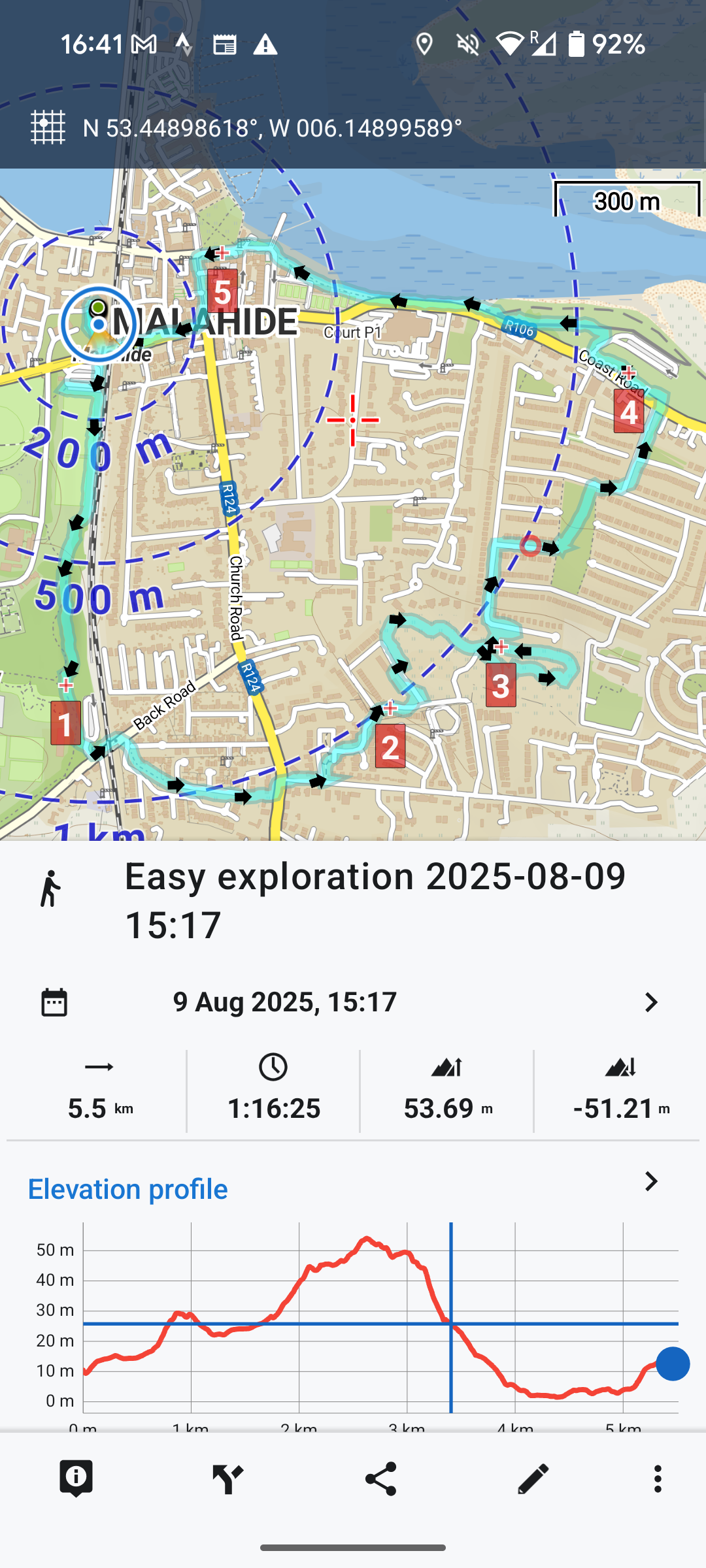Viewport: 706px width, 1568px height.
Task: Share this recorded track
Action: 381,1478
